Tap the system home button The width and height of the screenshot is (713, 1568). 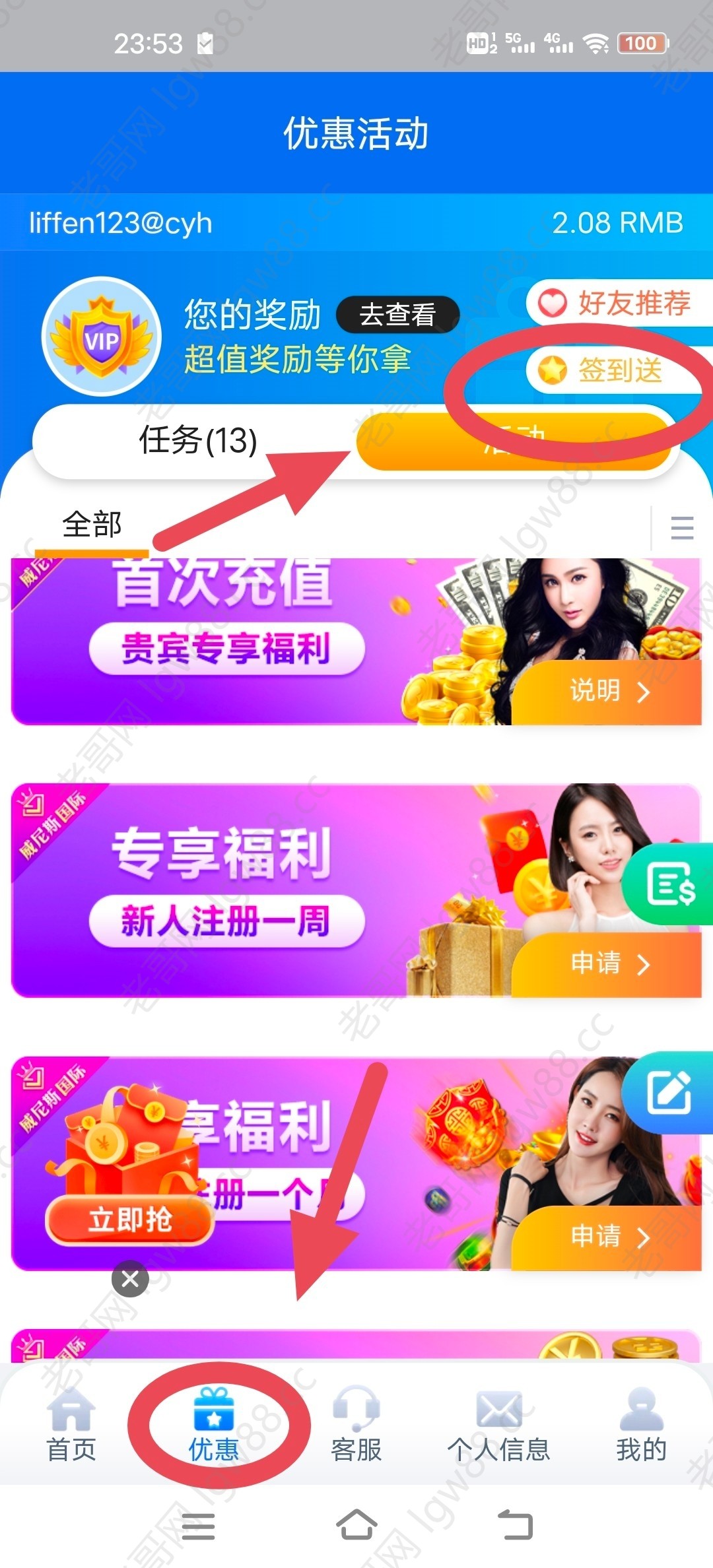(356, 1526)
